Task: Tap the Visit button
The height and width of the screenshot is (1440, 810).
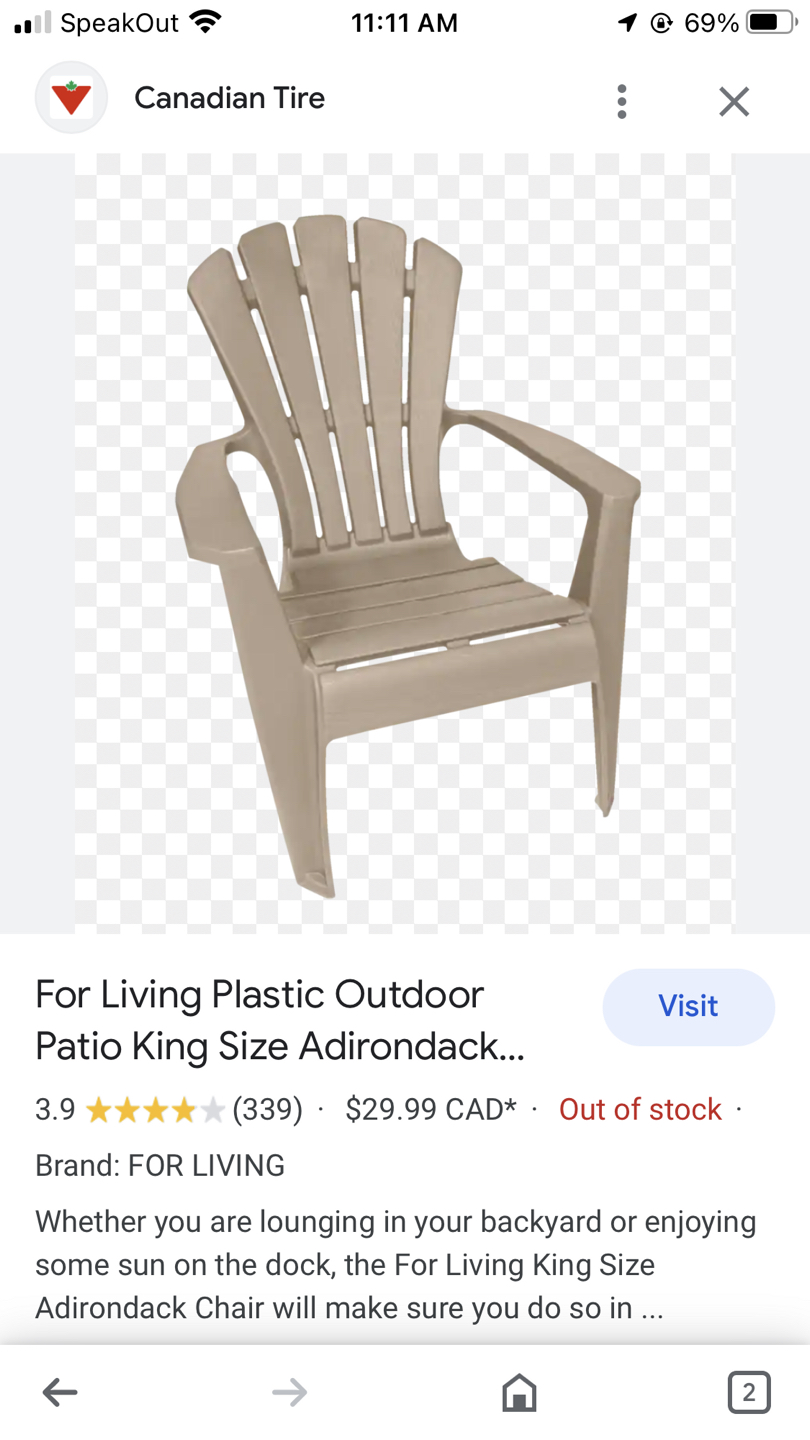Action: (x=688, y=1006)
